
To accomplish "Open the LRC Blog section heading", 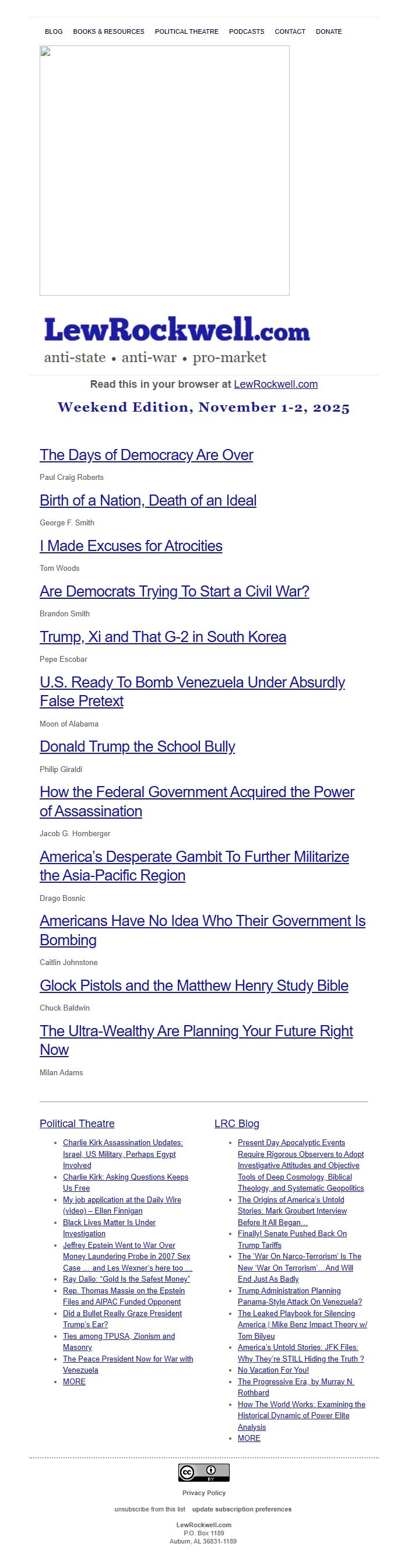I will (237, 1124).
